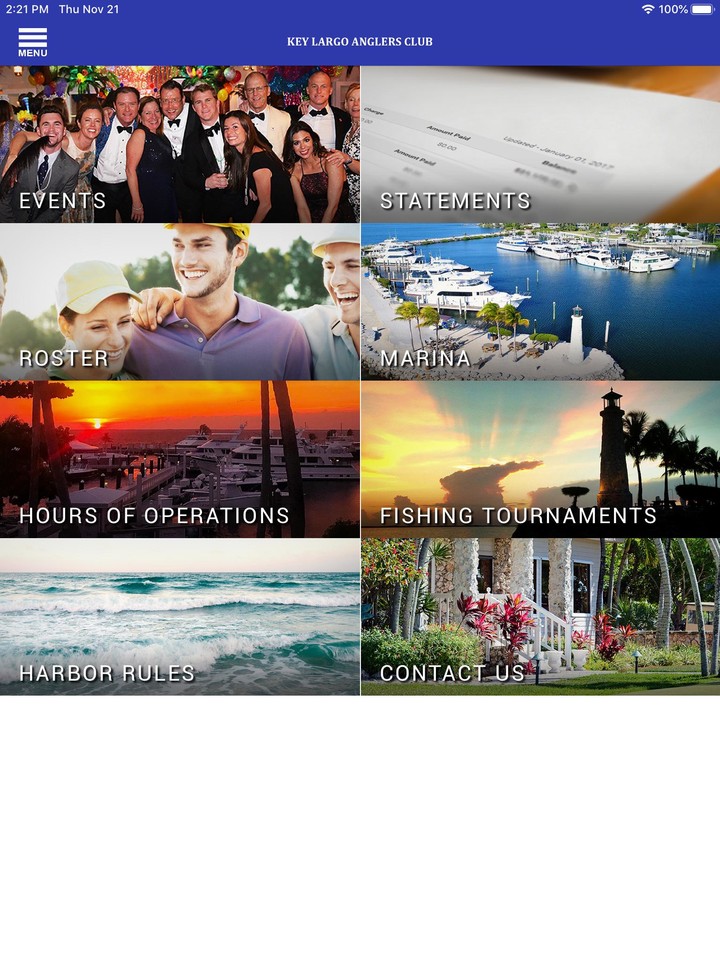The height and width of the screenshot is (960, 720).
Task: Open the Contact Us tile
Action: (540, 616)
